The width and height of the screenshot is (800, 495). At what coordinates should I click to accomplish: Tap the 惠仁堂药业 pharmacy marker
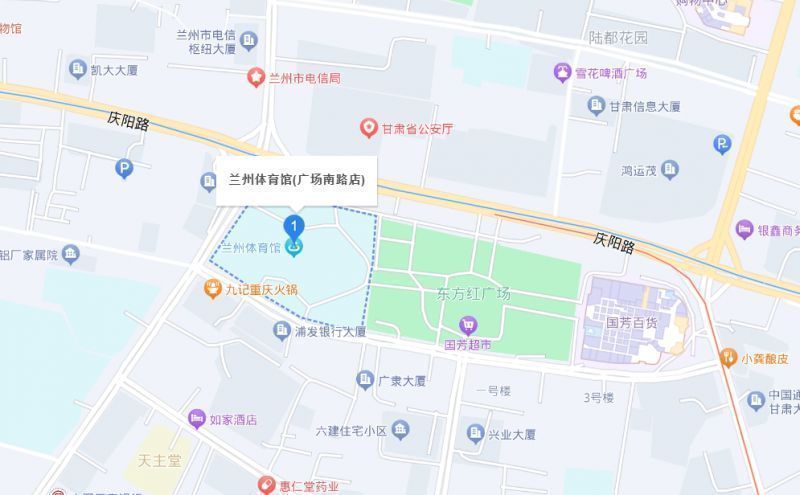(x=267, y=486)
